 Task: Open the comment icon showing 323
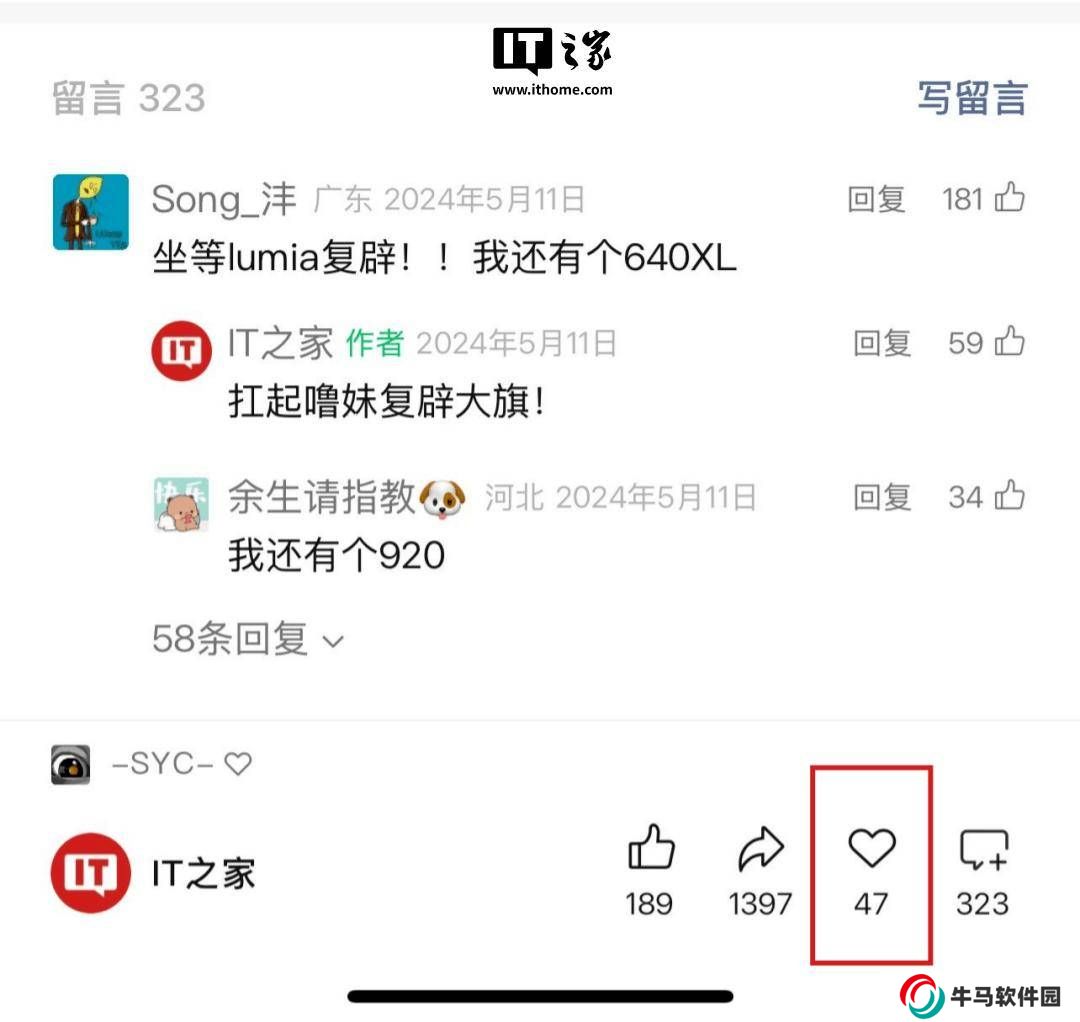[983, 850]
